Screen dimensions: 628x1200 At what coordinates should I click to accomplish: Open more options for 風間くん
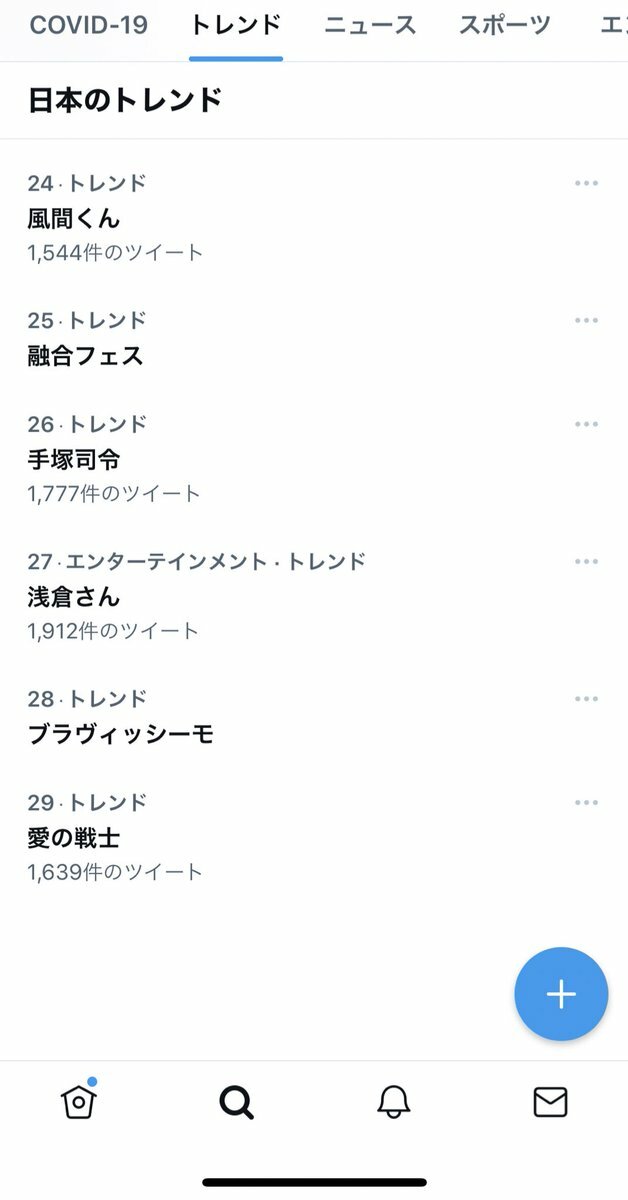pyautogui.click(x=586, y=183)
